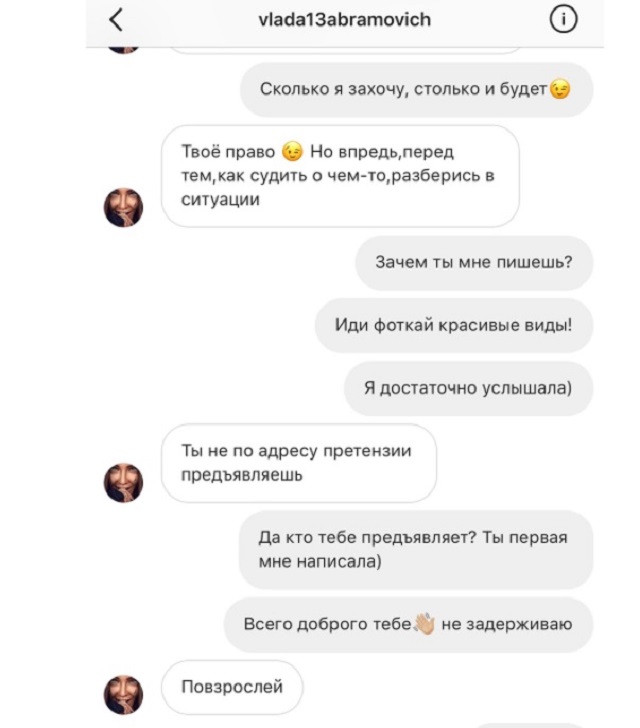Tap the avatar beside "Ты не по адресу" message
The height and width of the screenshot is (728, 640).
coord(124,483)
